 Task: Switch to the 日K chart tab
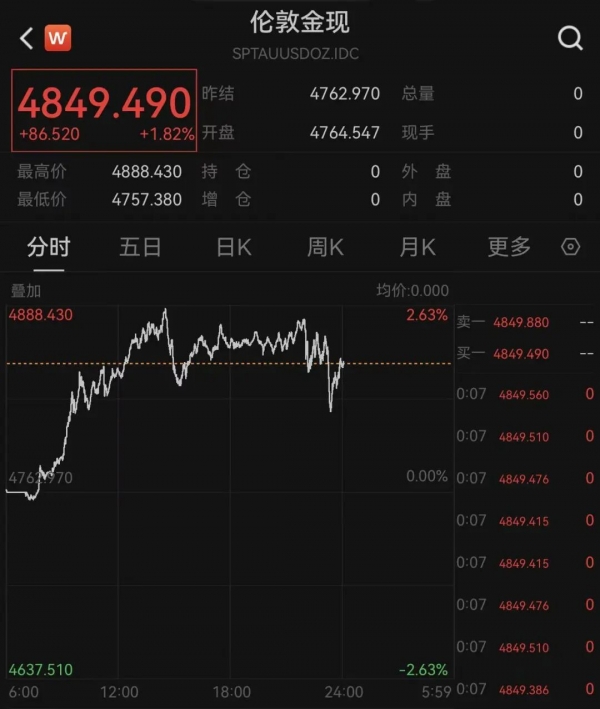tap(233, 247)
